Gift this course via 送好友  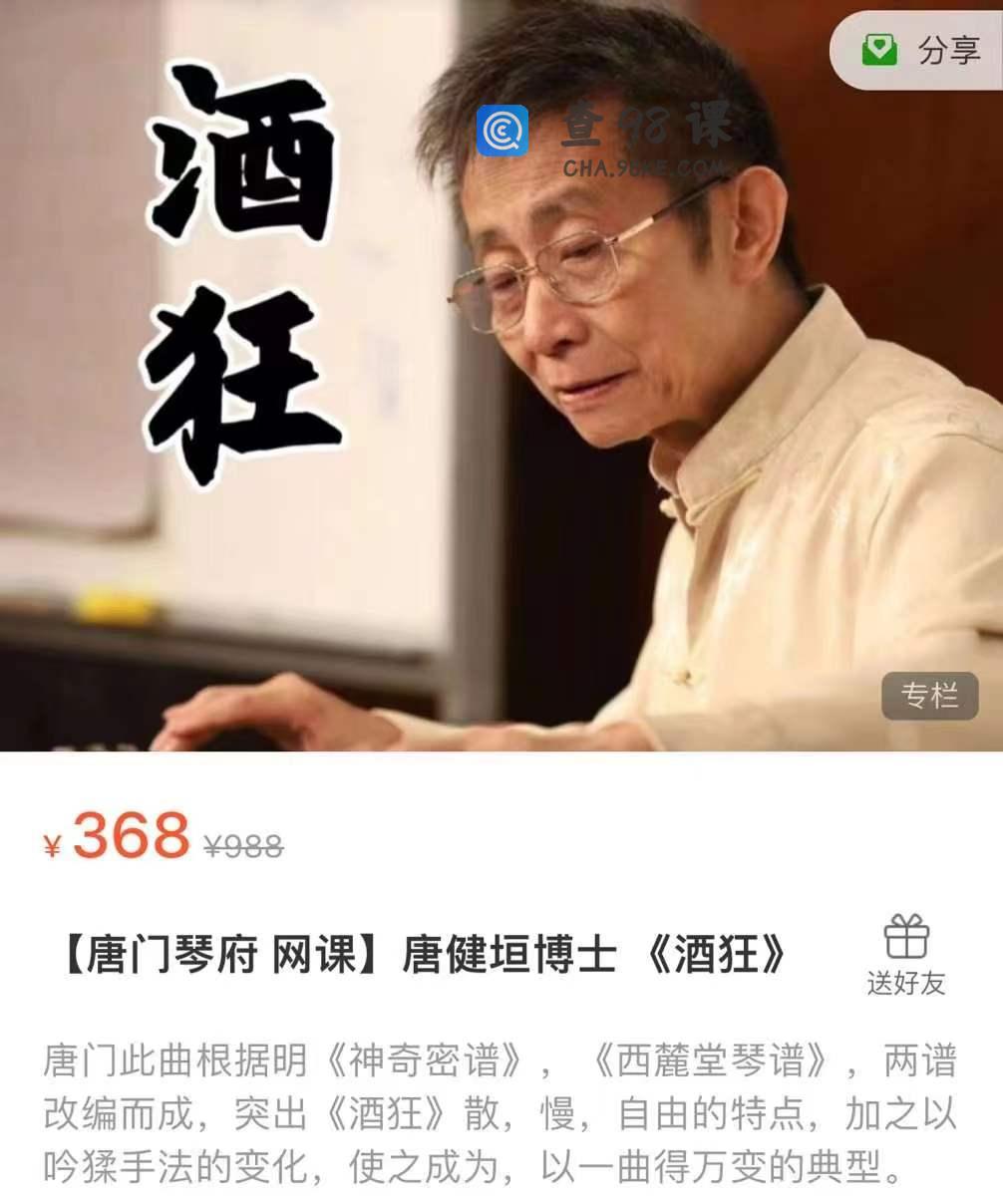coord(905,955)
